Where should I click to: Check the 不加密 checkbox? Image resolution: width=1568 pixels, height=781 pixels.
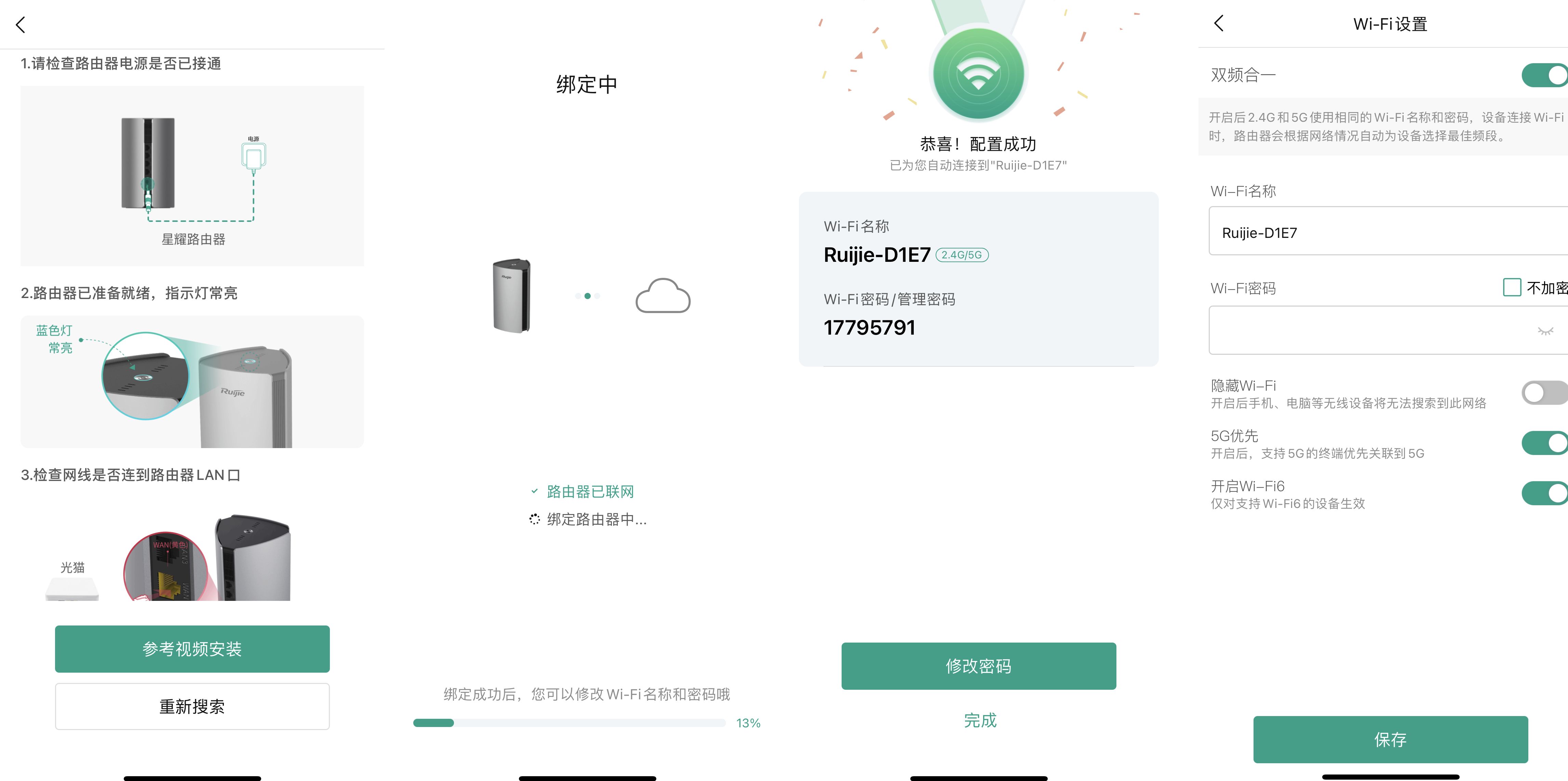(x=1512, y=287)
